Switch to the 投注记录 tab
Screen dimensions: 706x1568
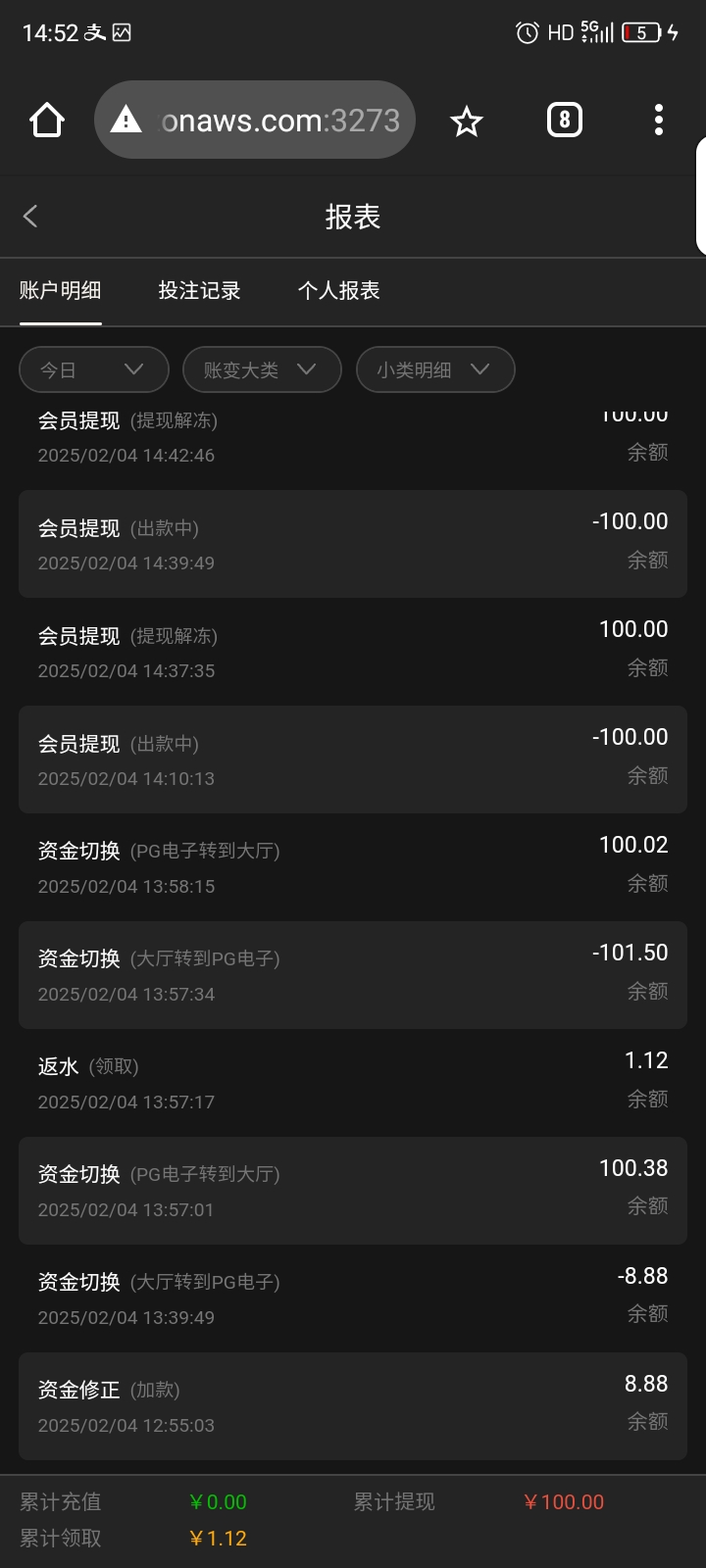pos(200,291)
